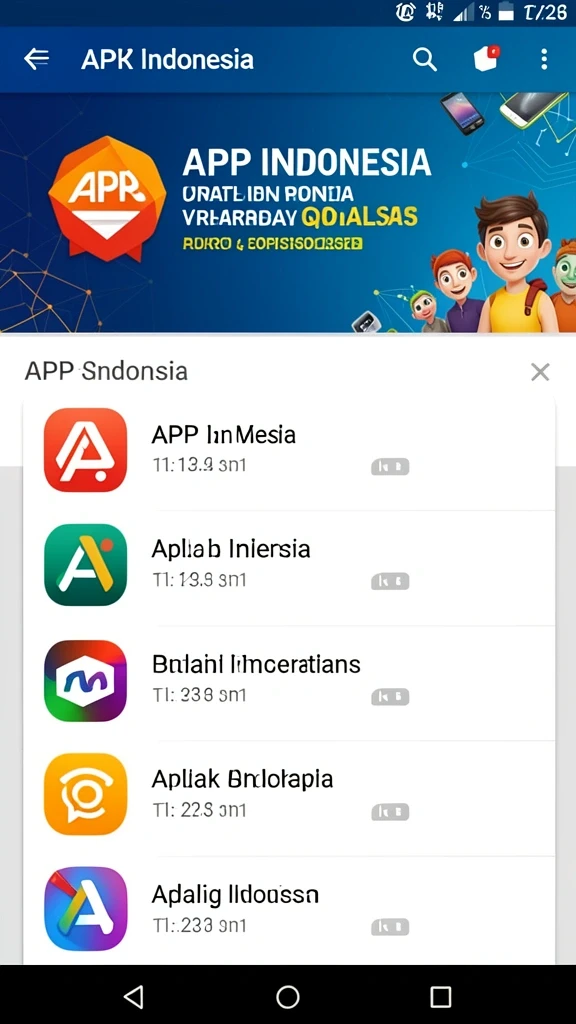
Task: Go back using the app bar arrow
Action: (37, 59)
